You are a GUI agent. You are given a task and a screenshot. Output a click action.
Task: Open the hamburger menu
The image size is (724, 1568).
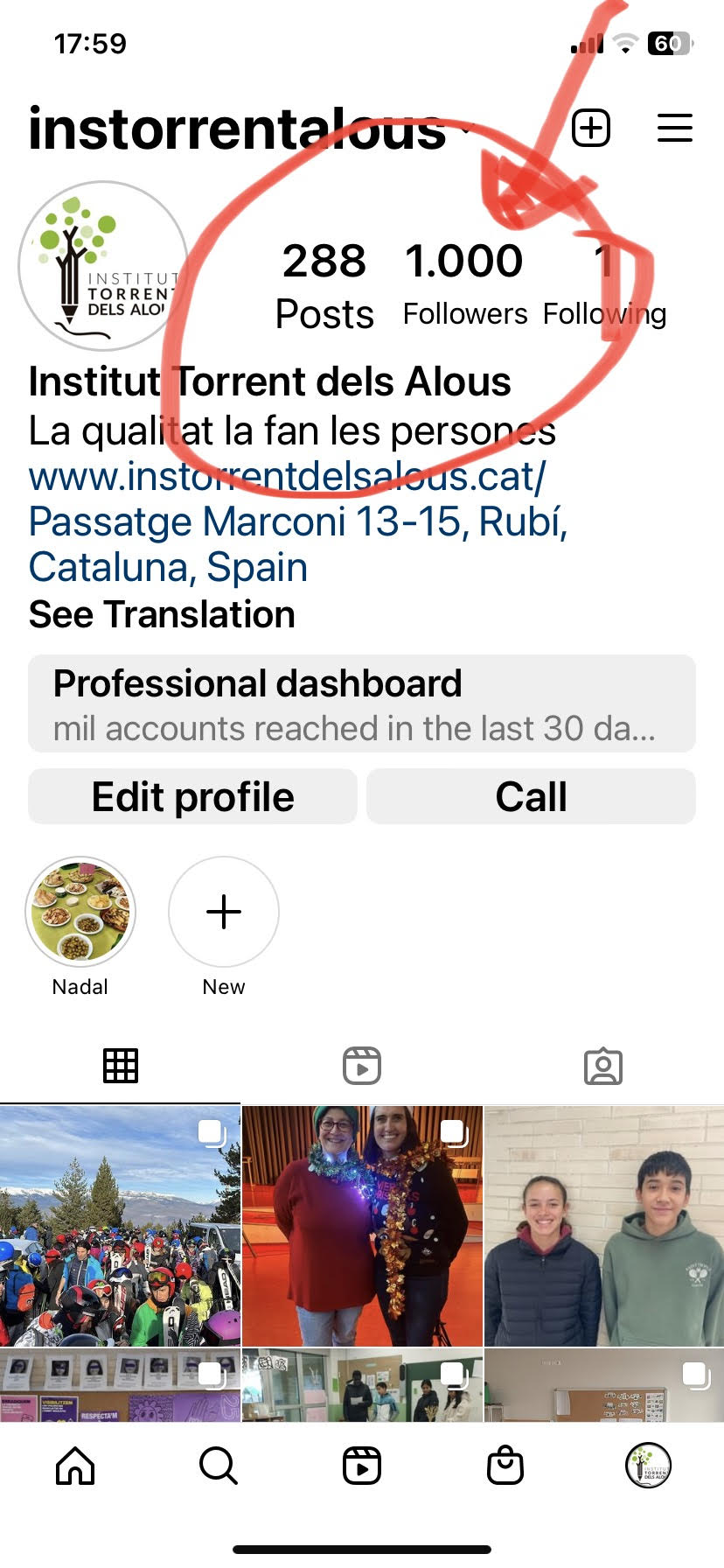[674, 129]
